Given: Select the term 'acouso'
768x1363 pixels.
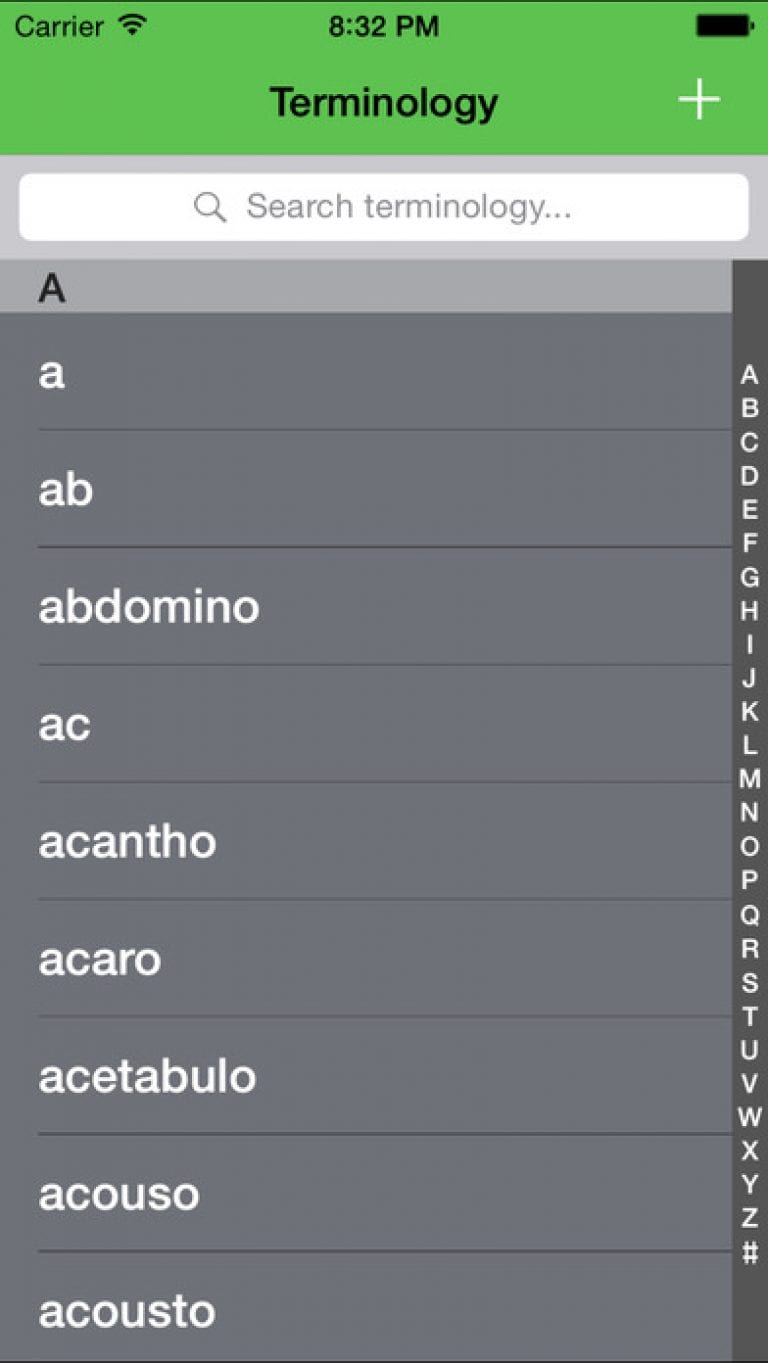Looking at the screenshot, I should click(x=117, y=1192).
